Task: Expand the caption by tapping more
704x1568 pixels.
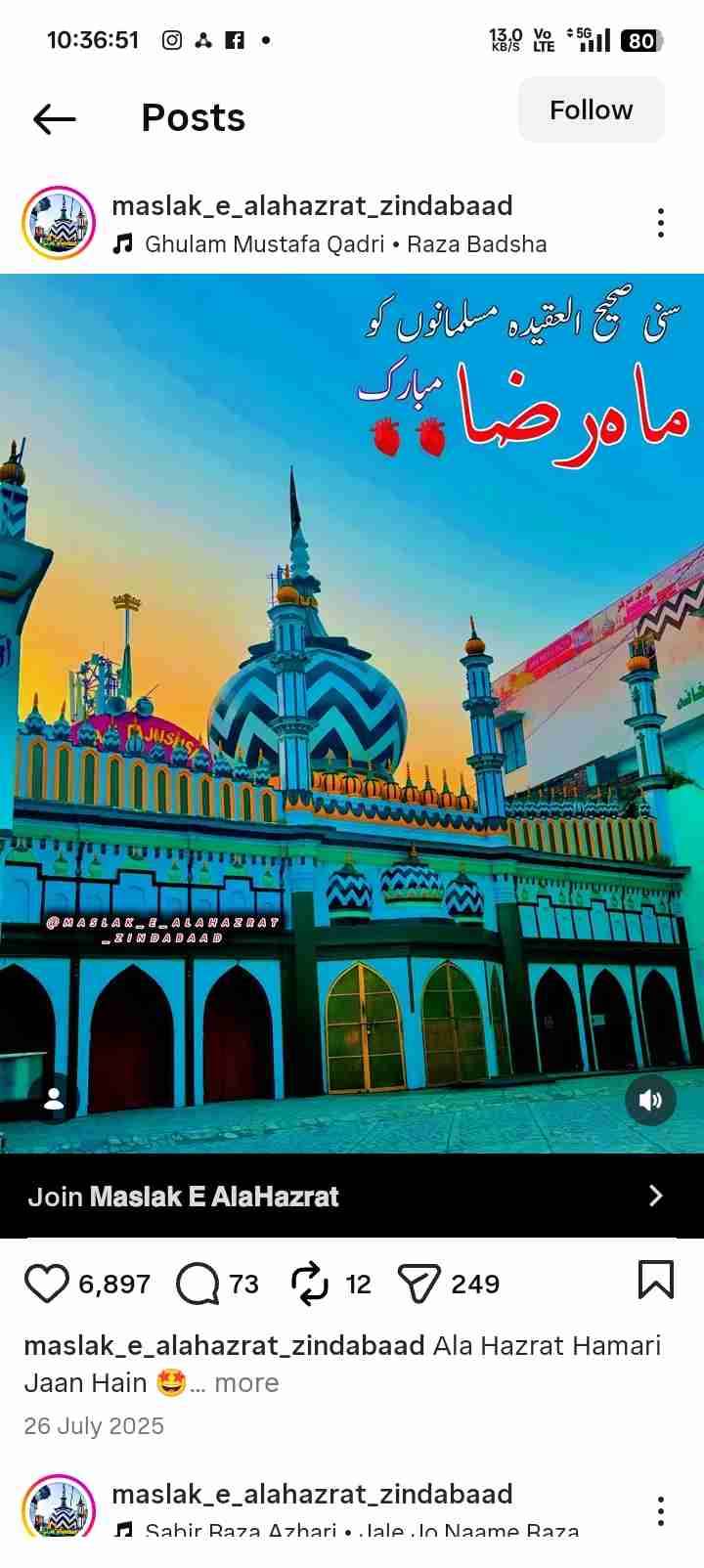Action: [x=246, y=1383]
